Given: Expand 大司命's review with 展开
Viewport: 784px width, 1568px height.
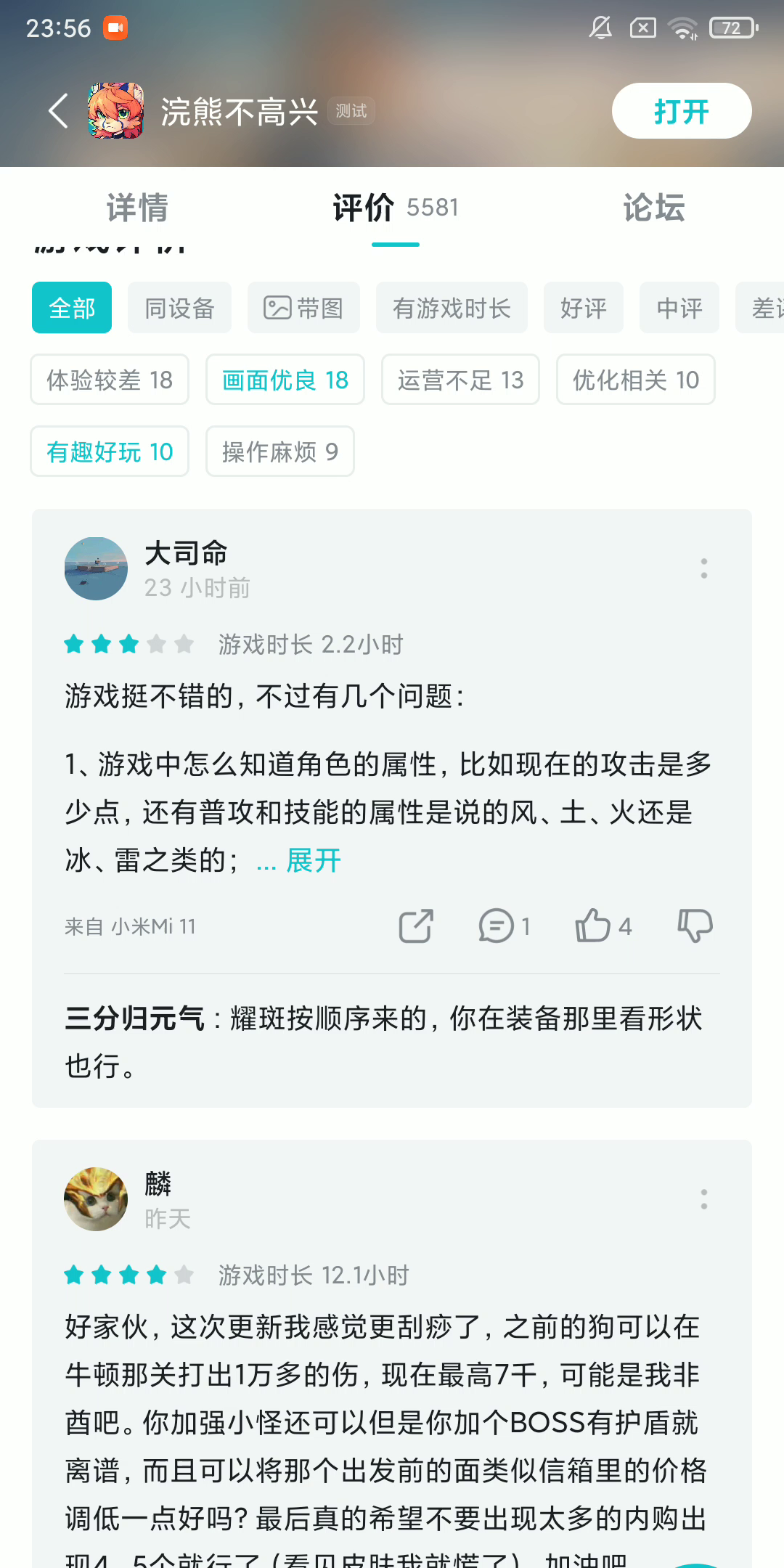Looking at the screenshot, I should (313, 861).
